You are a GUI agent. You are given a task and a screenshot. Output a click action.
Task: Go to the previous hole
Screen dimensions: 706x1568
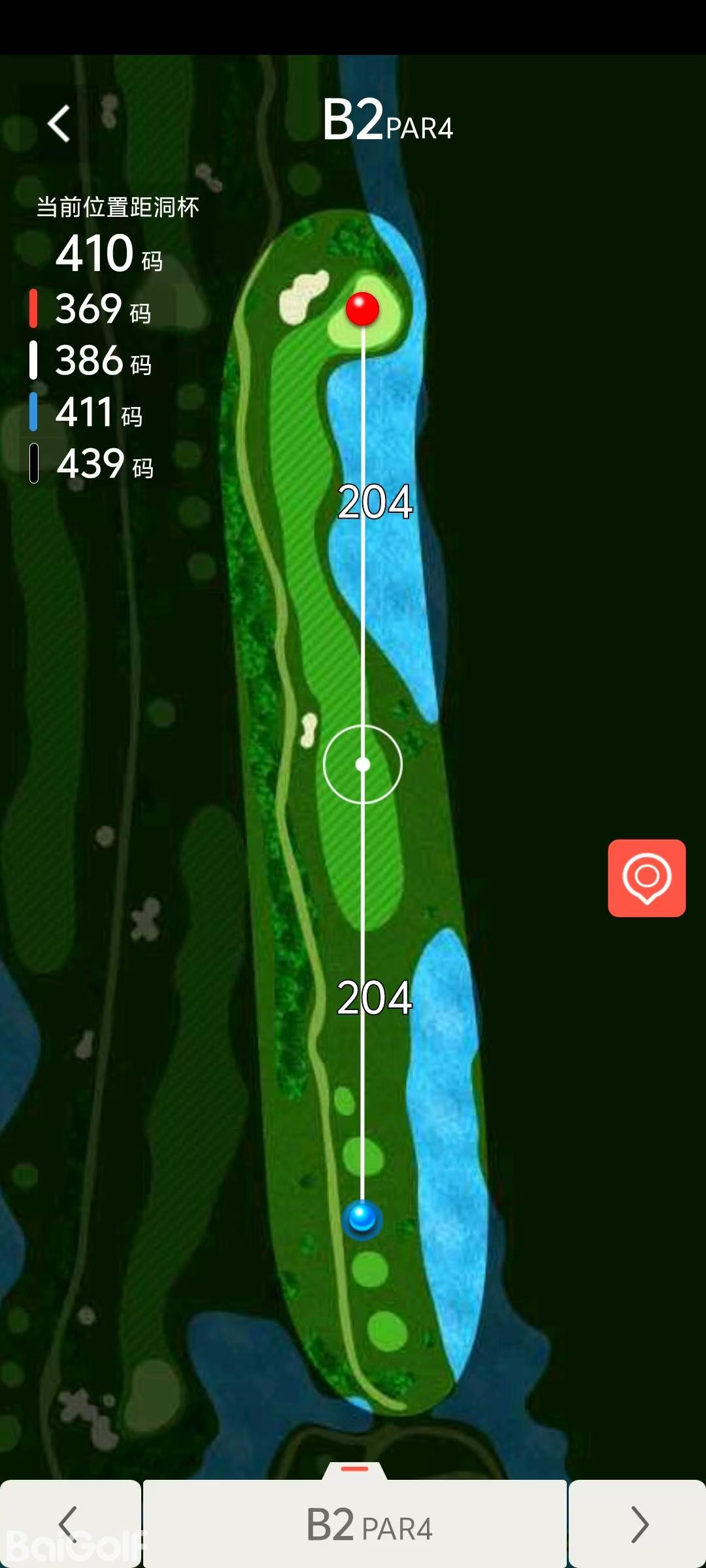[69, 1524]
